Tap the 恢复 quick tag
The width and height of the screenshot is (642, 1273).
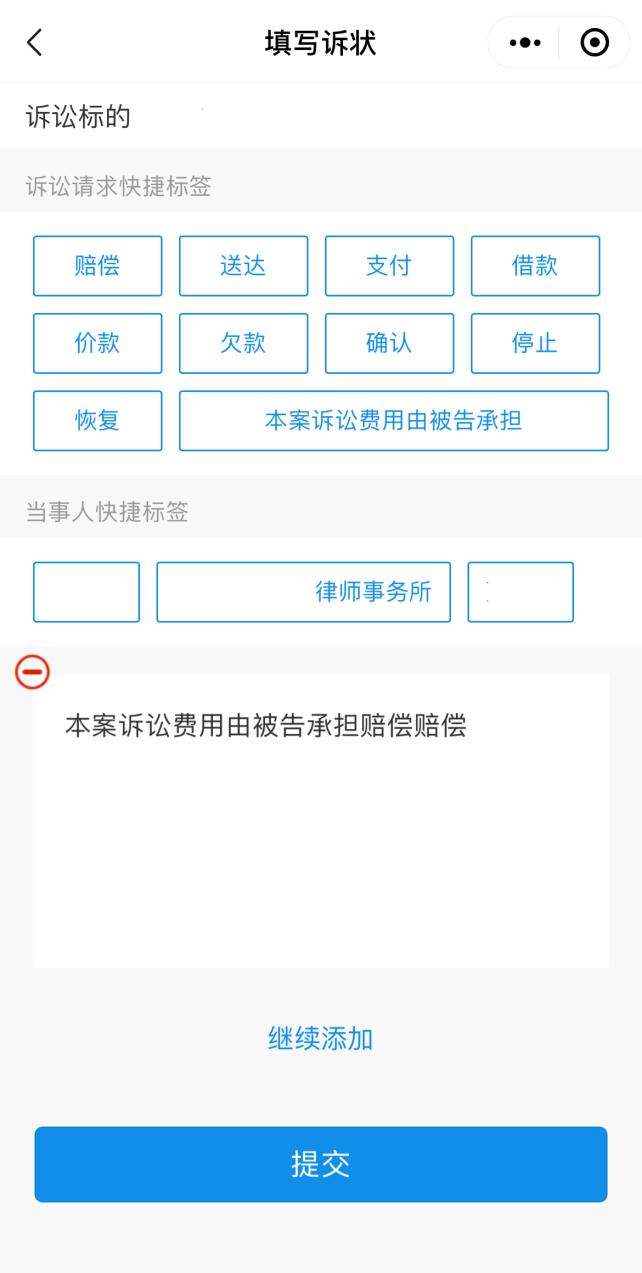pos(97,420)
